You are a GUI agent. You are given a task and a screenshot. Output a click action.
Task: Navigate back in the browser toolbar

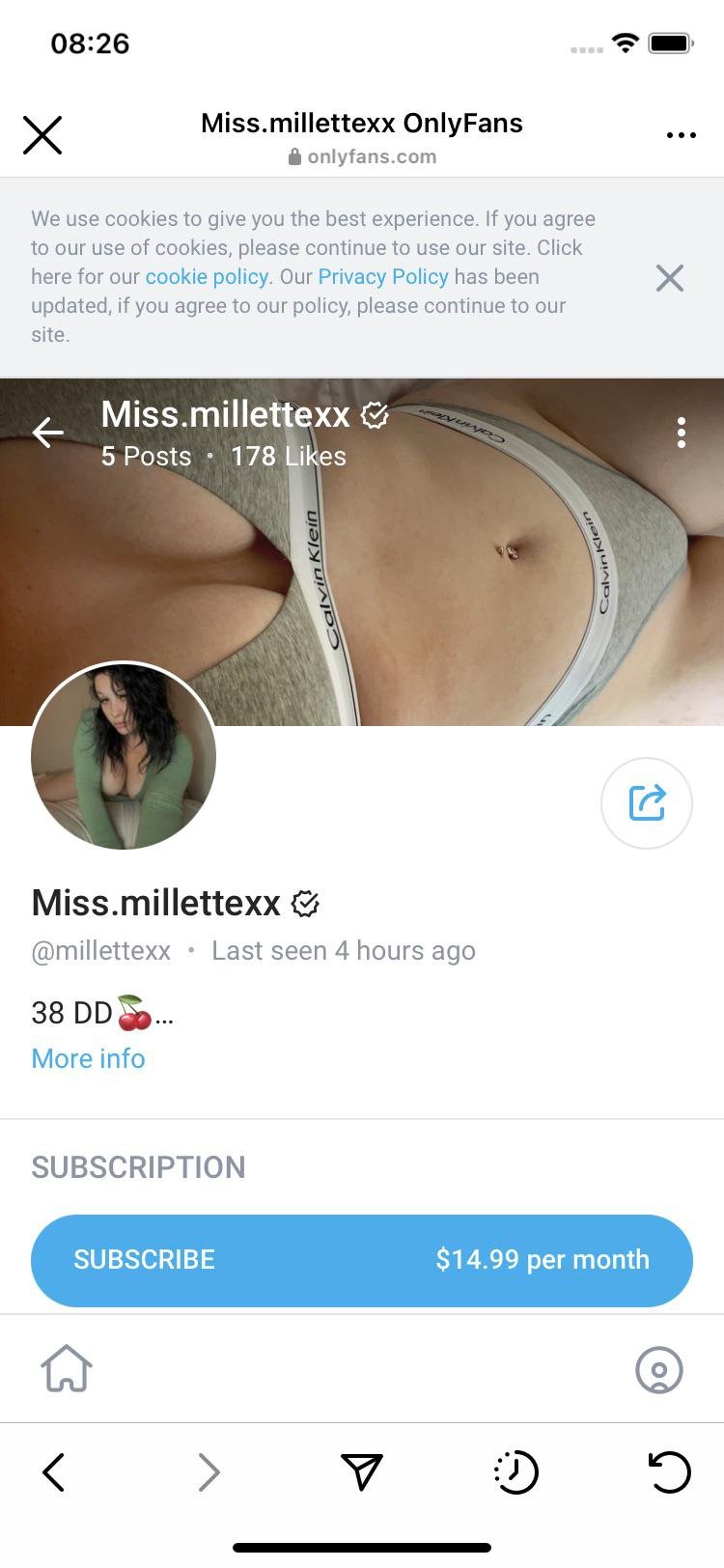coord(54,1472)
